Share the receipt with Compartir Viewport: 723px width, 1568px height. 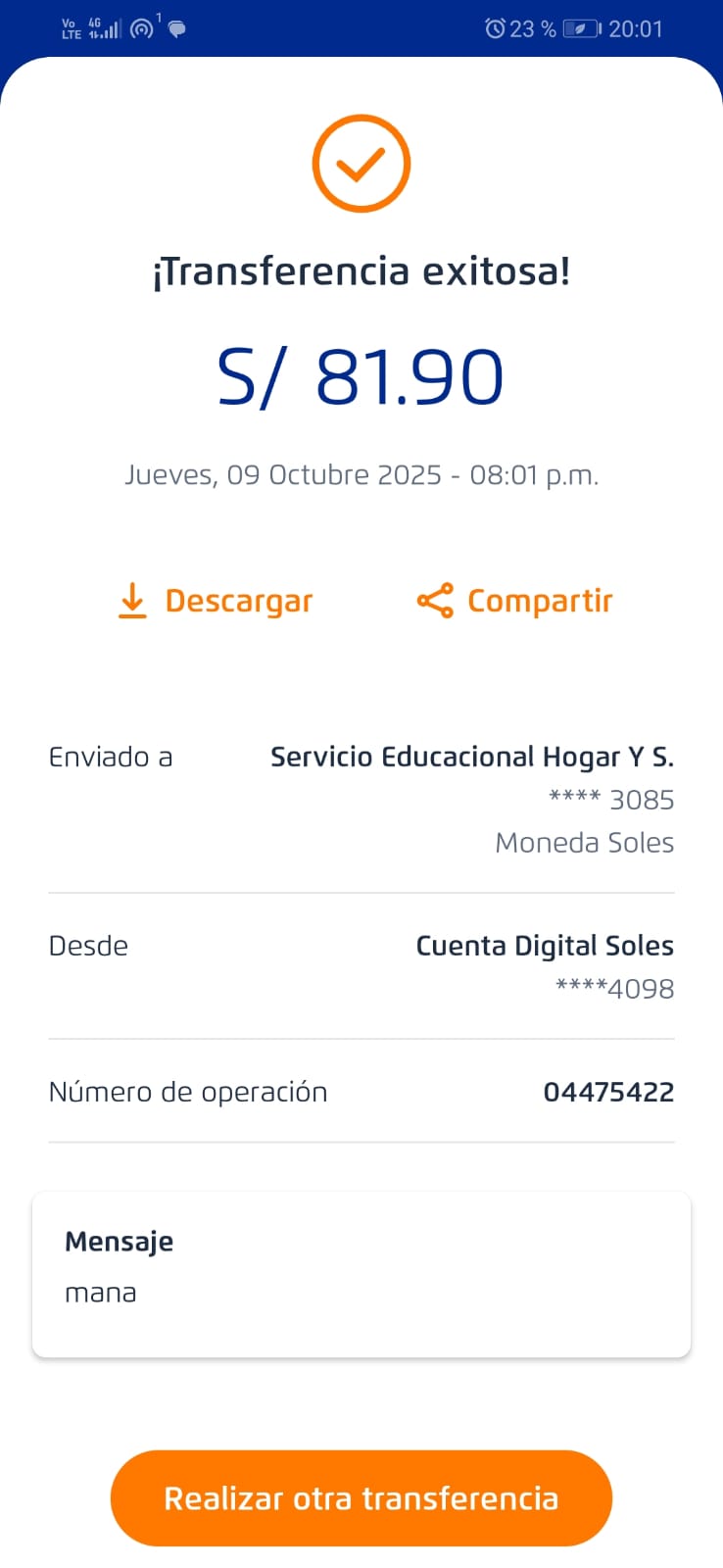(515, 601)
